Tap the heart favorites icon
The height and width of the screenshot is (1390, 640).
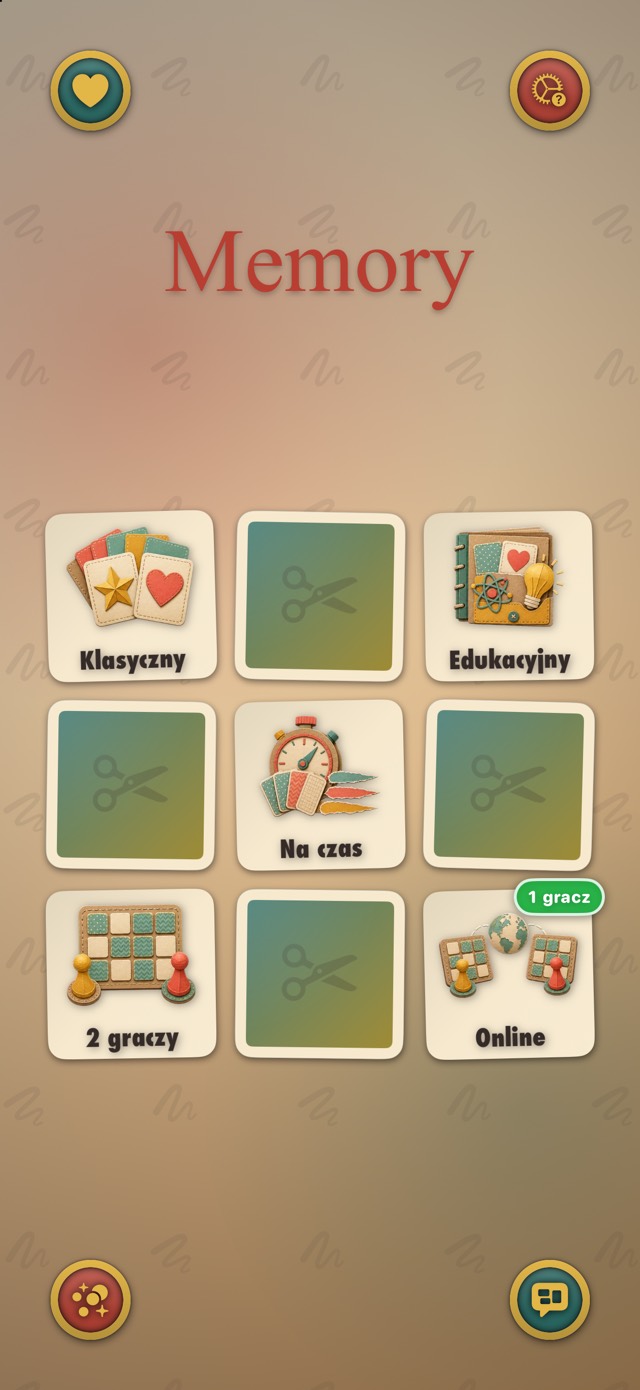pos(91,91)
